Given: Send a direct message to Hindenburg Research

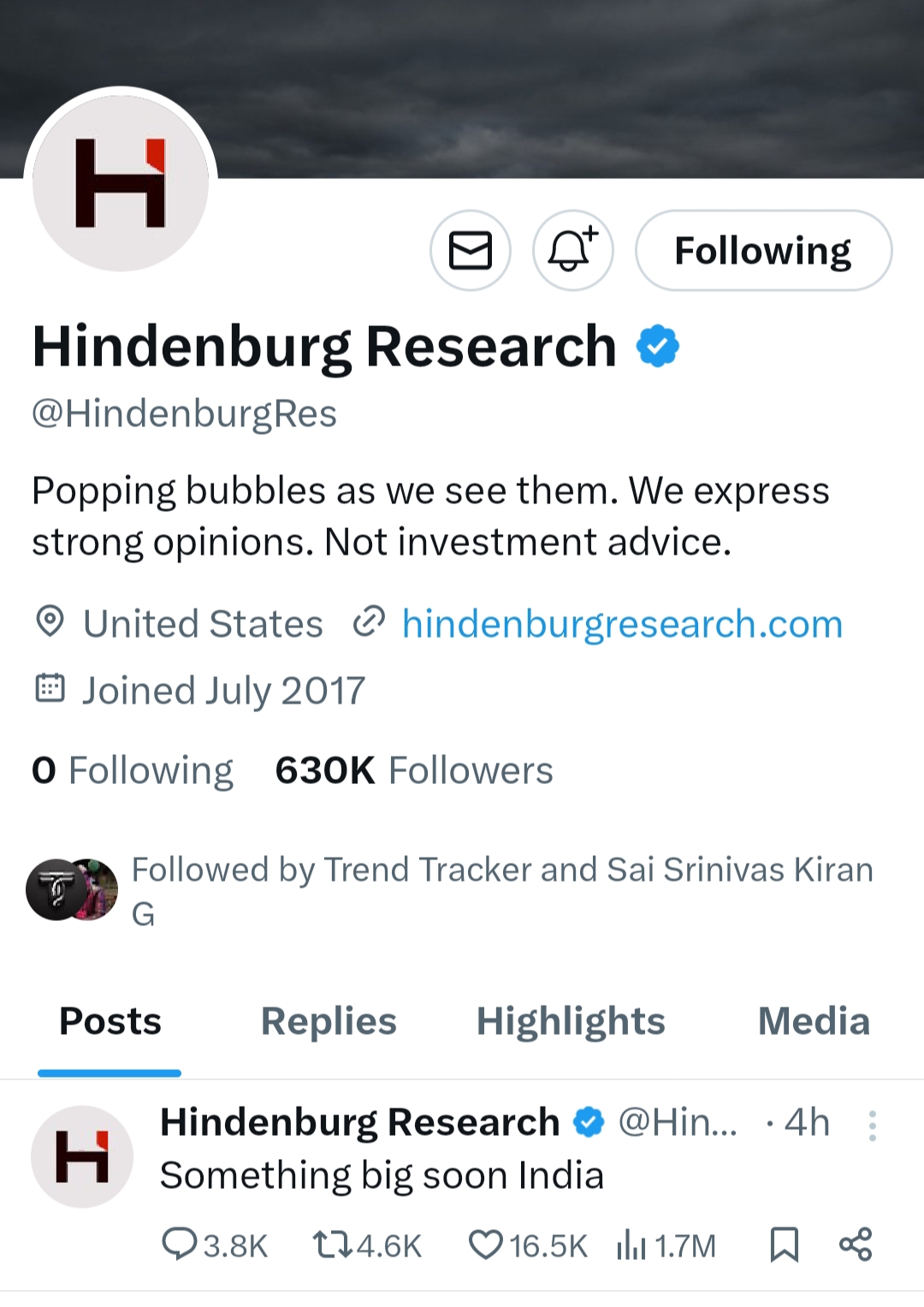Looking at the screenshot, I should [x=470, y=251].
